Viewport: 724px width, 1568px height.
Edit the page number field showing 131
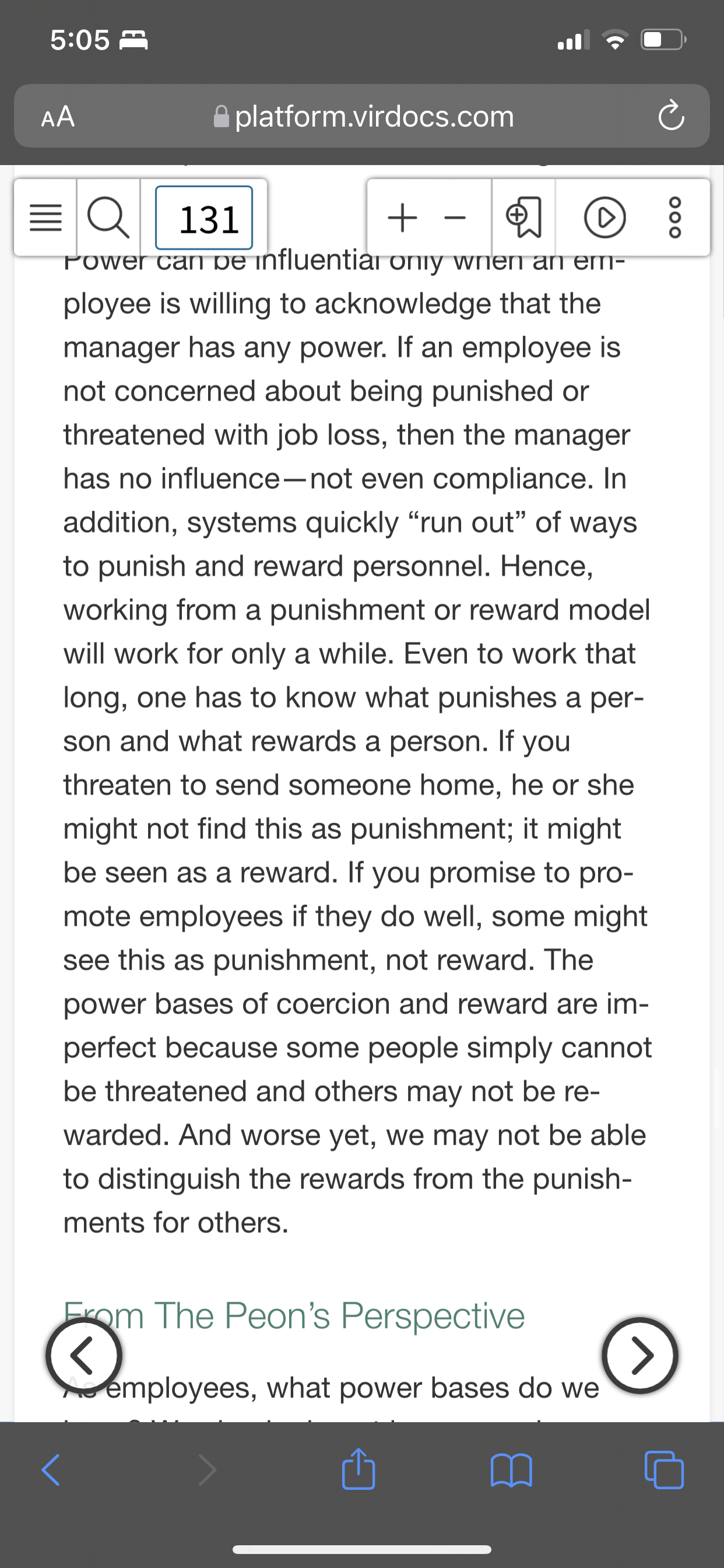204,218
